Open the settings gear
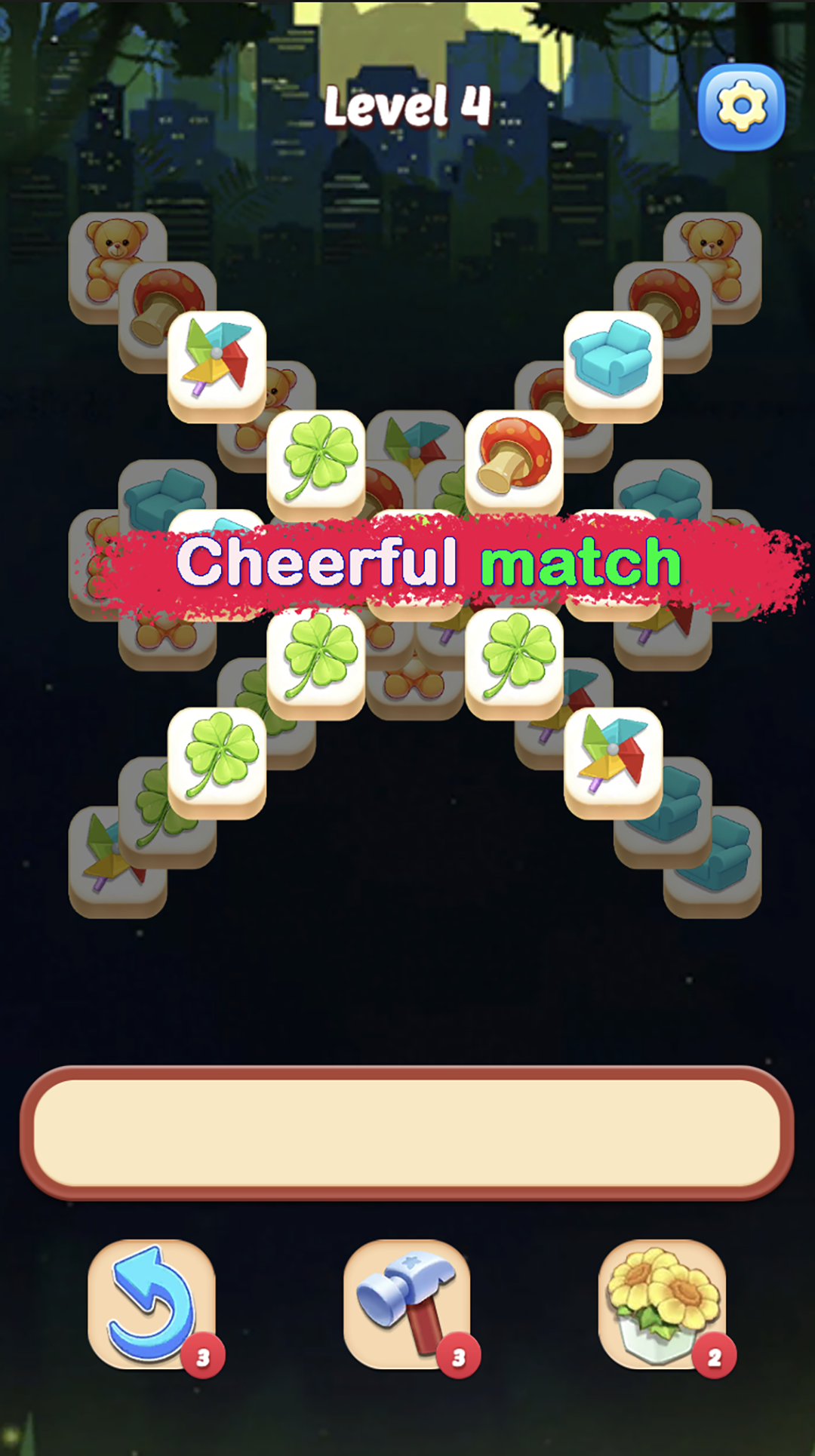The width and height of the screenshot is (815, 1456). click(741, 106)
